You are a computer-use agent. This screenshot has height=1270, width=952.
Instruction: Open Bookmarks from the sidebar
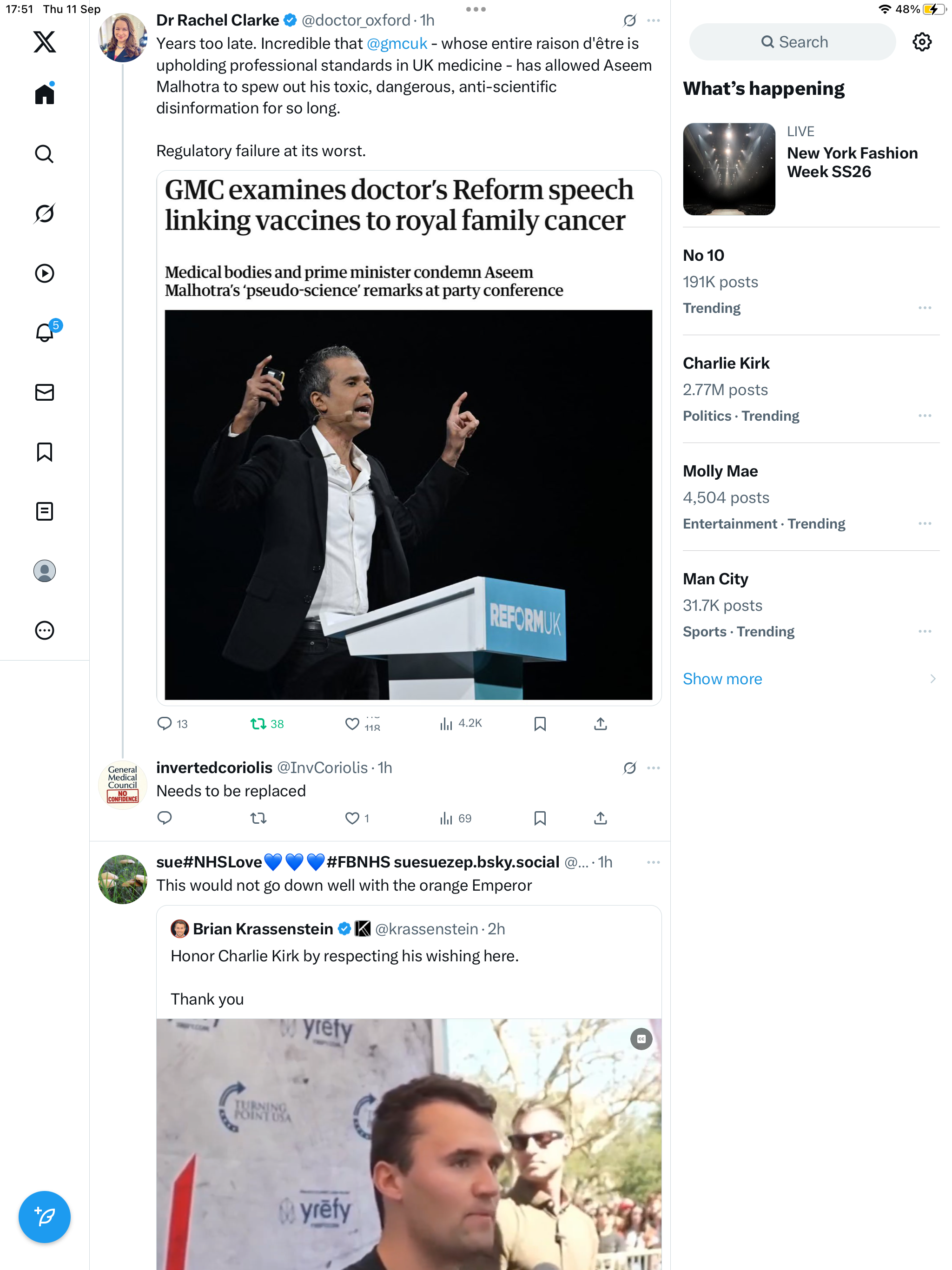44,452
